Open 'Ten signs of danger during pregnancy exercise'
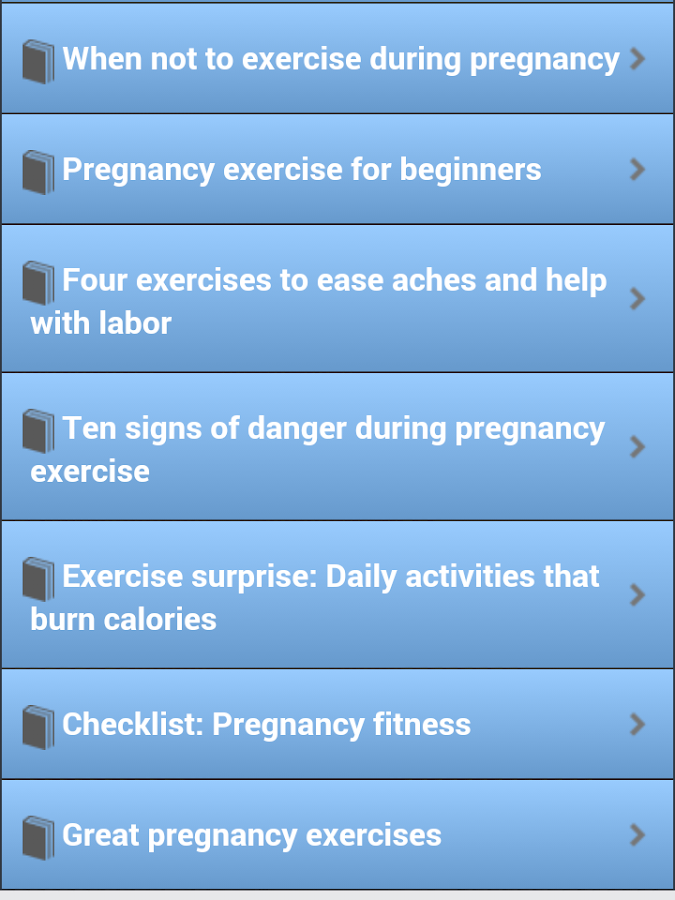The height and width of the screenshot is (900, 675). [337, 447]
